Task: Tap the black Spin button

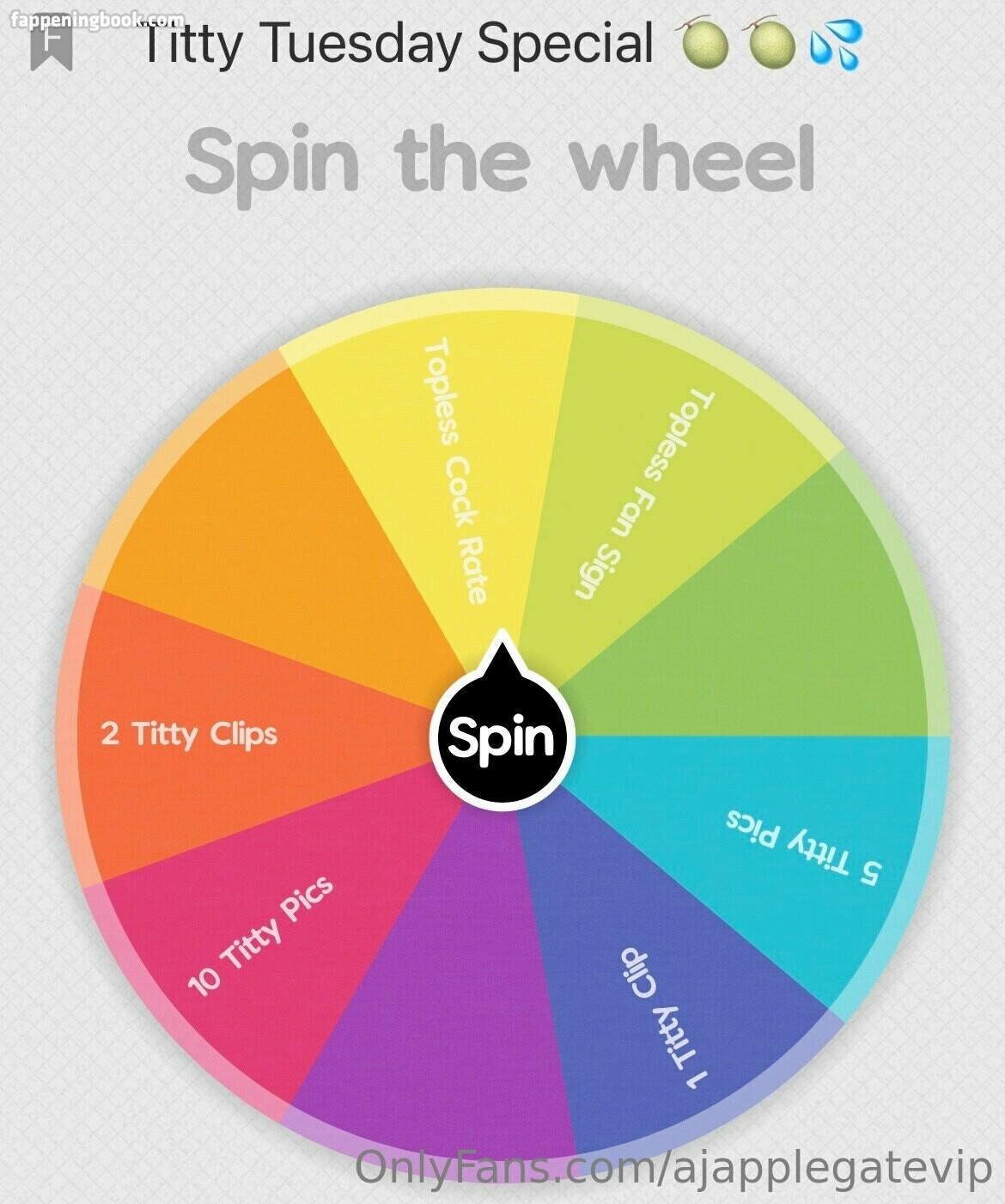Action: [x=502, y=737]
